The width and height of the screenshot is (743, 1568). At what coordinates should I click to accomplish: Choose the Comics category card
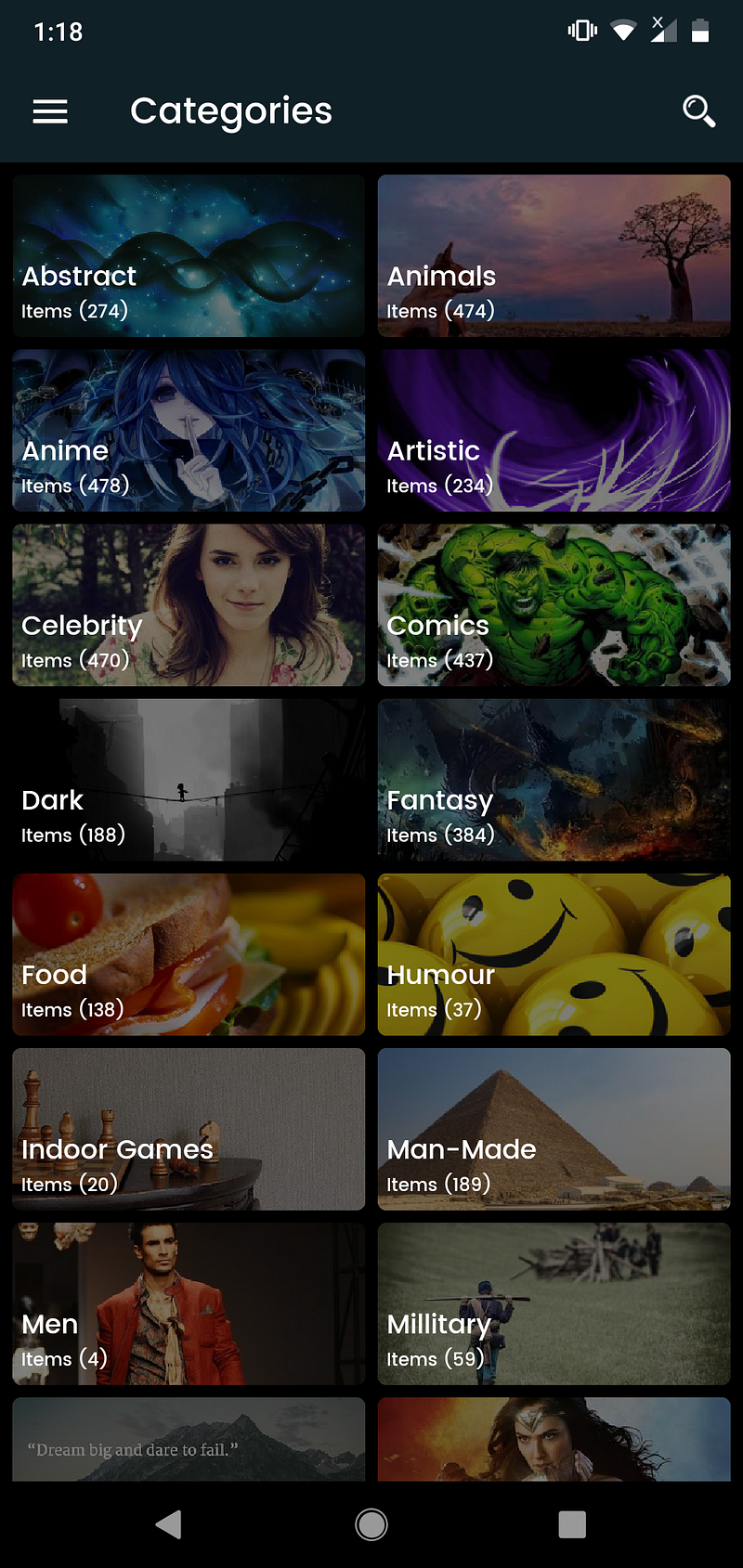tap(554, 605)
